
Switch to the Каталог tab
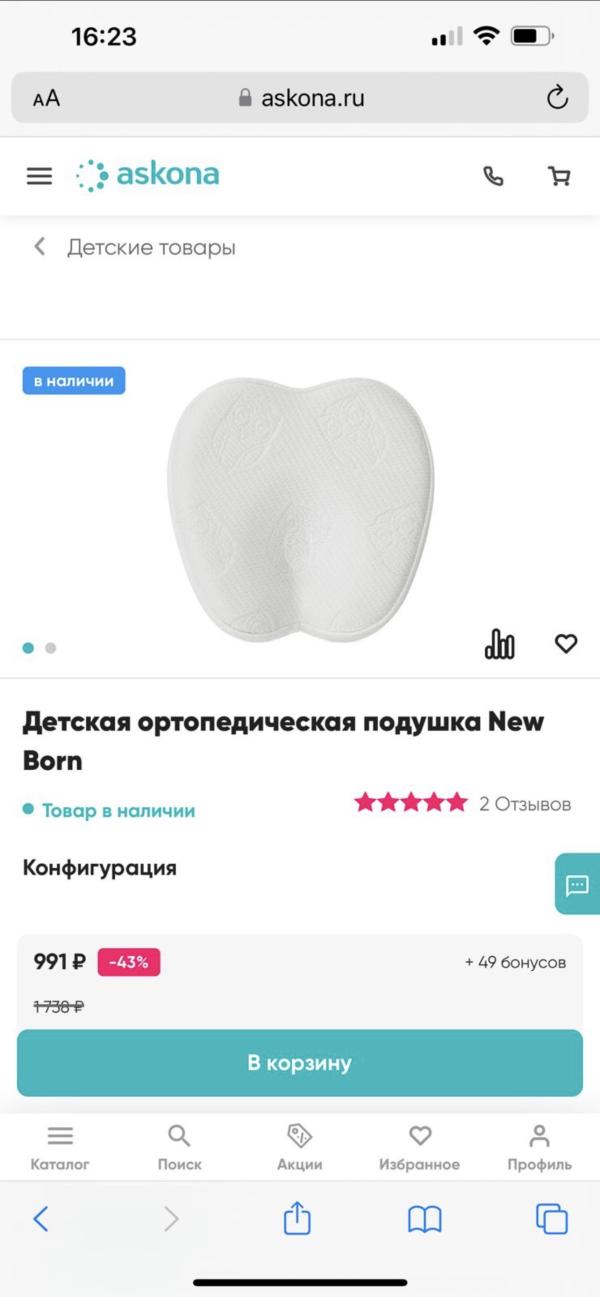tap(60, 1147)
